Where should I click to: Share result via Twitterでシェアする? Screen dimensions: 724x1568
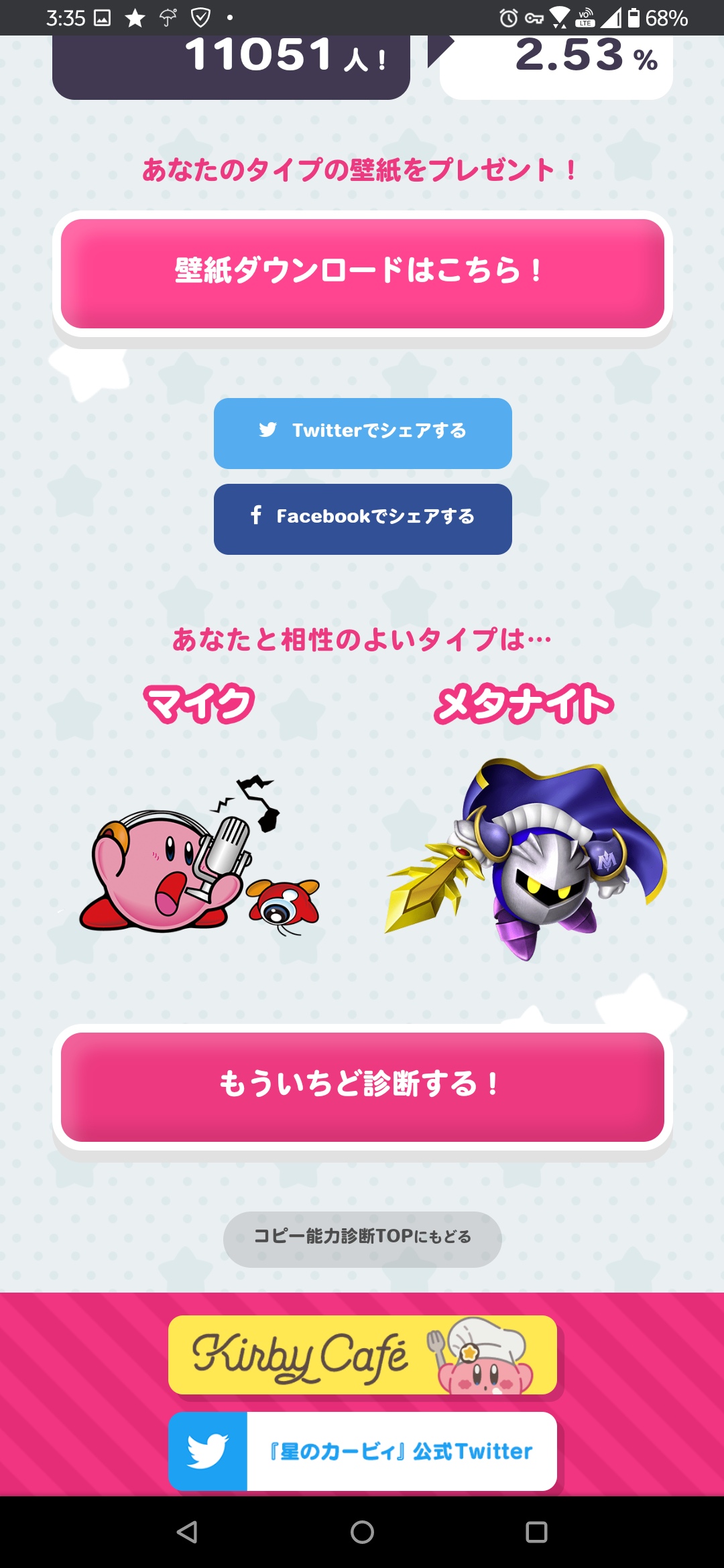click(x=363, y=433)
